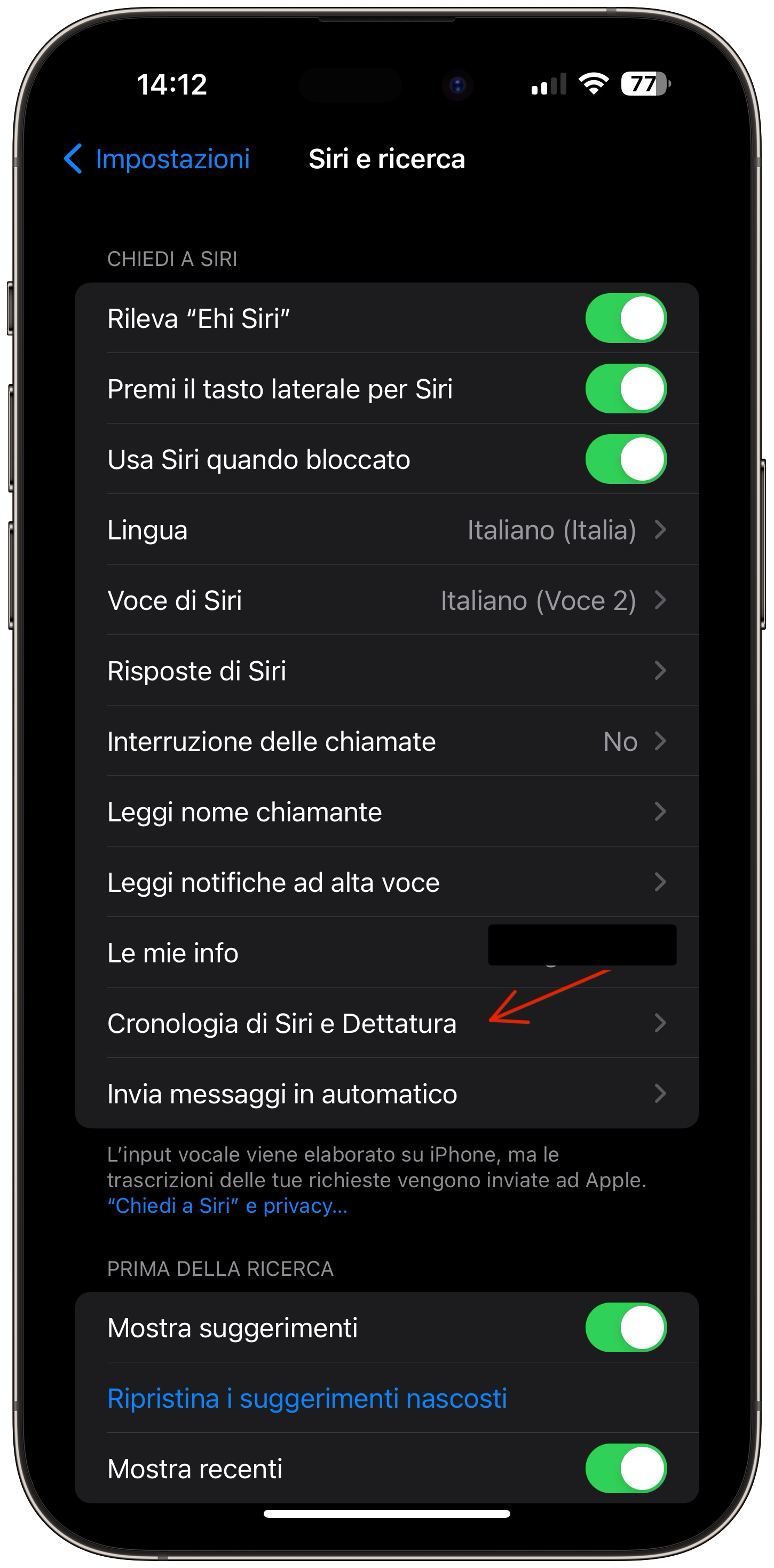The height and width of the screenshot is (1568, 774).
Task: Open Voce di Siri options
Action: coord(387,601)
